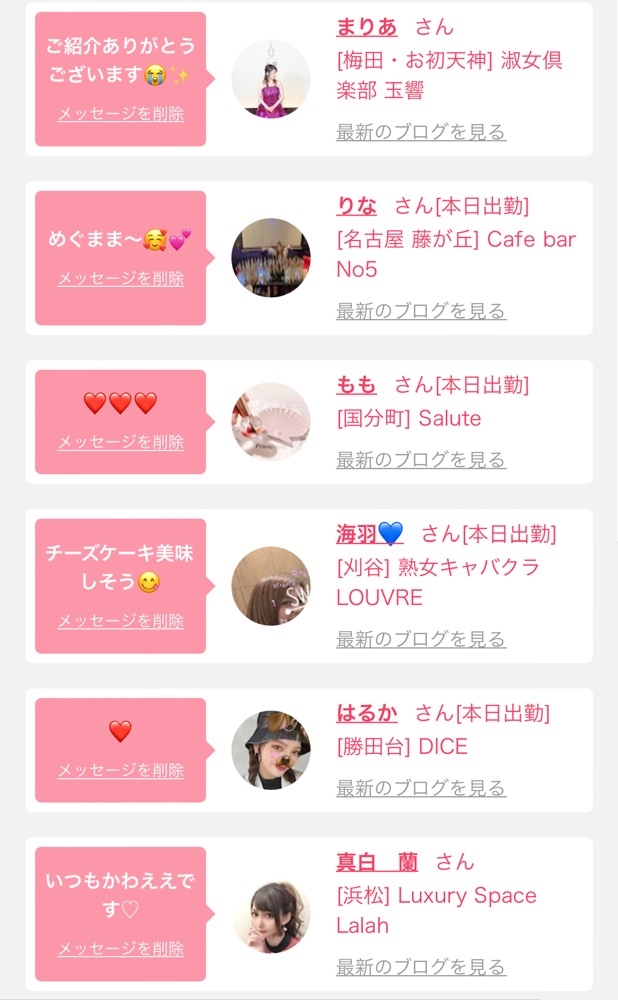Open りな's profile name link

[x=357, y=206]
